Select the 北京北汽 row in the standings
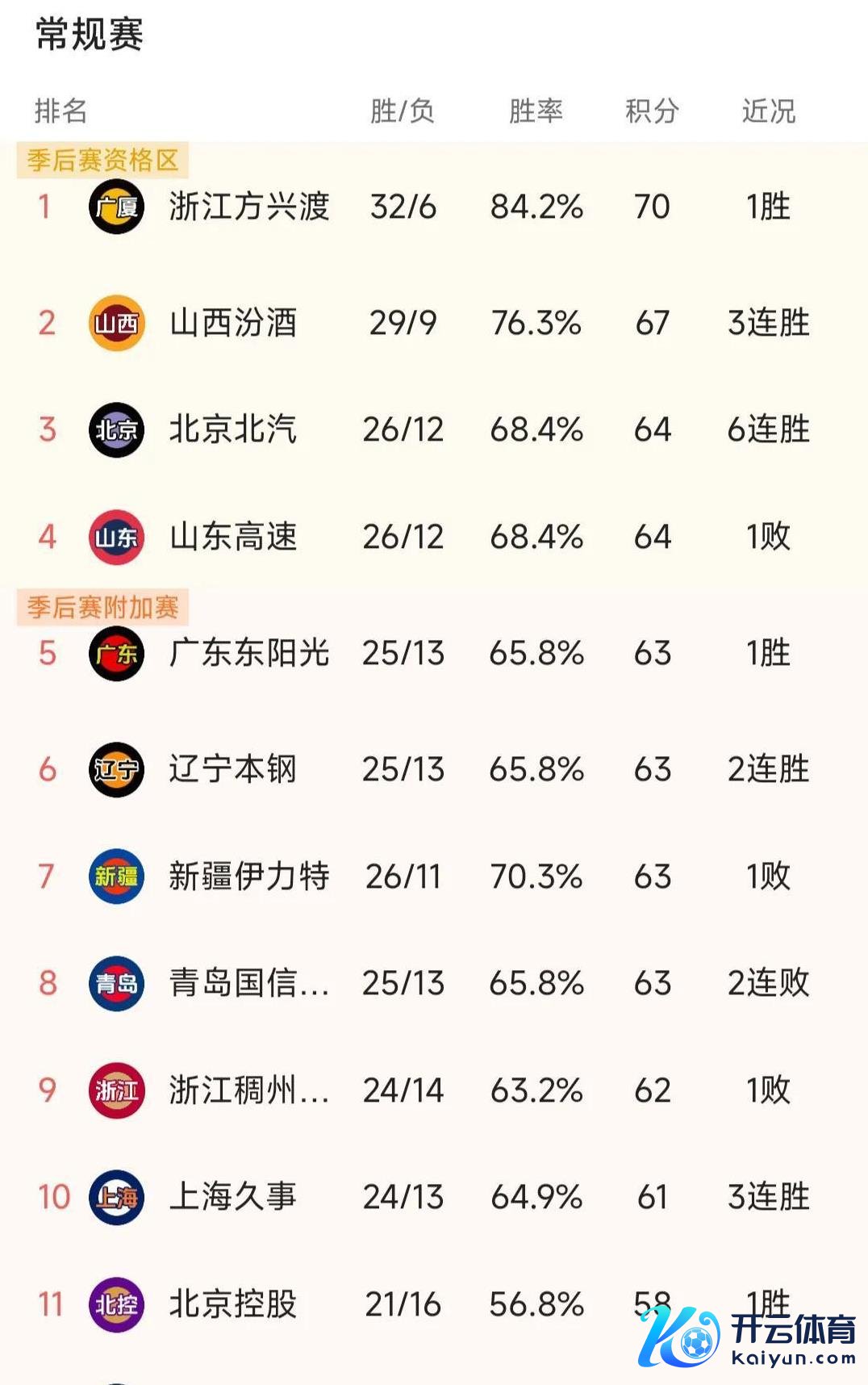 point(232,429)
